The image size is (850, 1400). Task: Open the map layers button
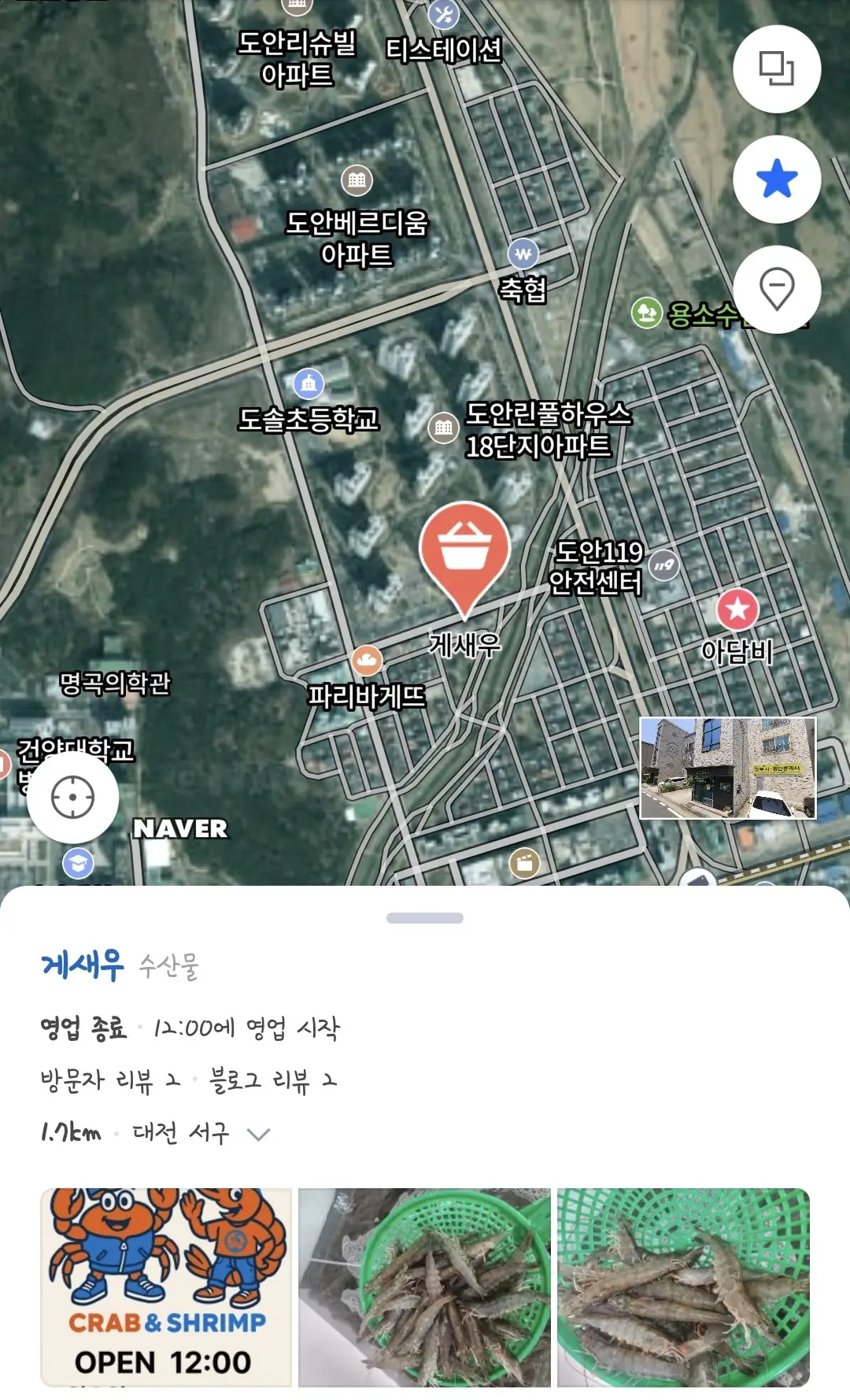776,69
